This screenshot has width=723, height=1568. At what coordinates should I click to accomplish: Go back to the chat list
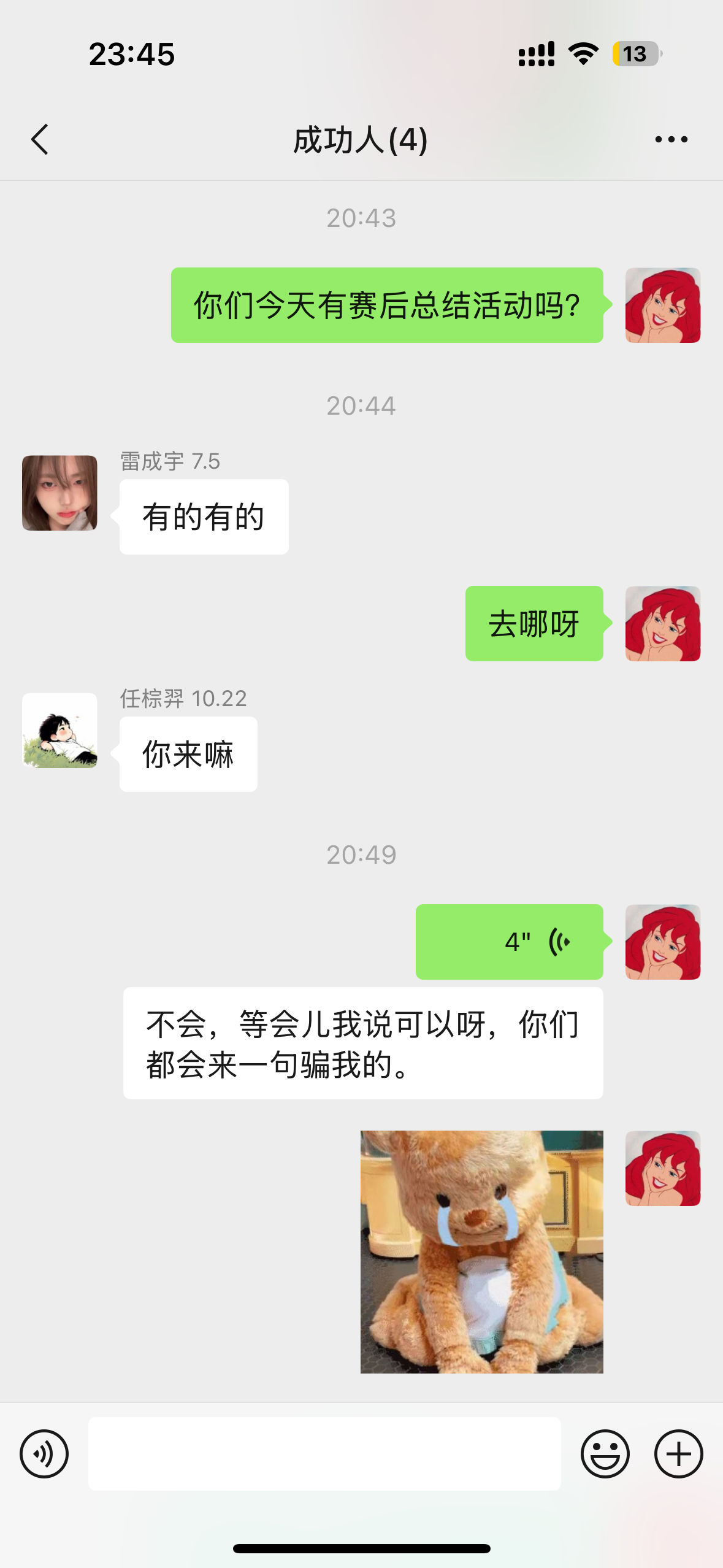pos(40,139)
